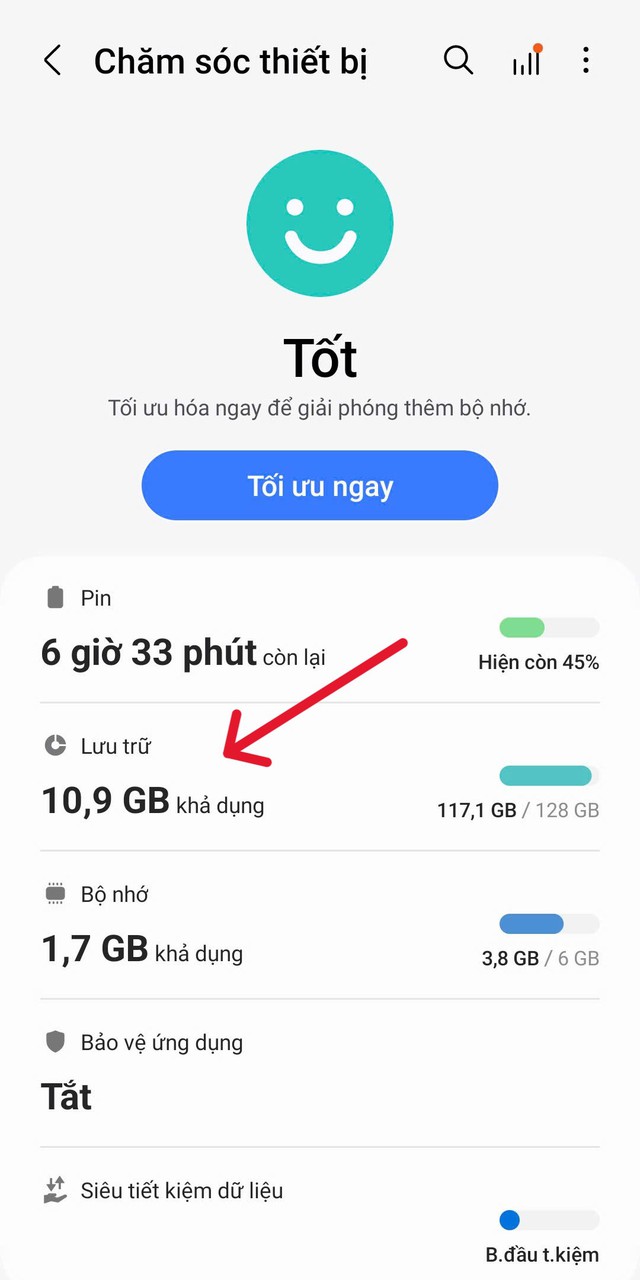This screenshot has width=640, height=1280.
Task: Open the three-dot overflow menu
Action: (x=586, y=61)
